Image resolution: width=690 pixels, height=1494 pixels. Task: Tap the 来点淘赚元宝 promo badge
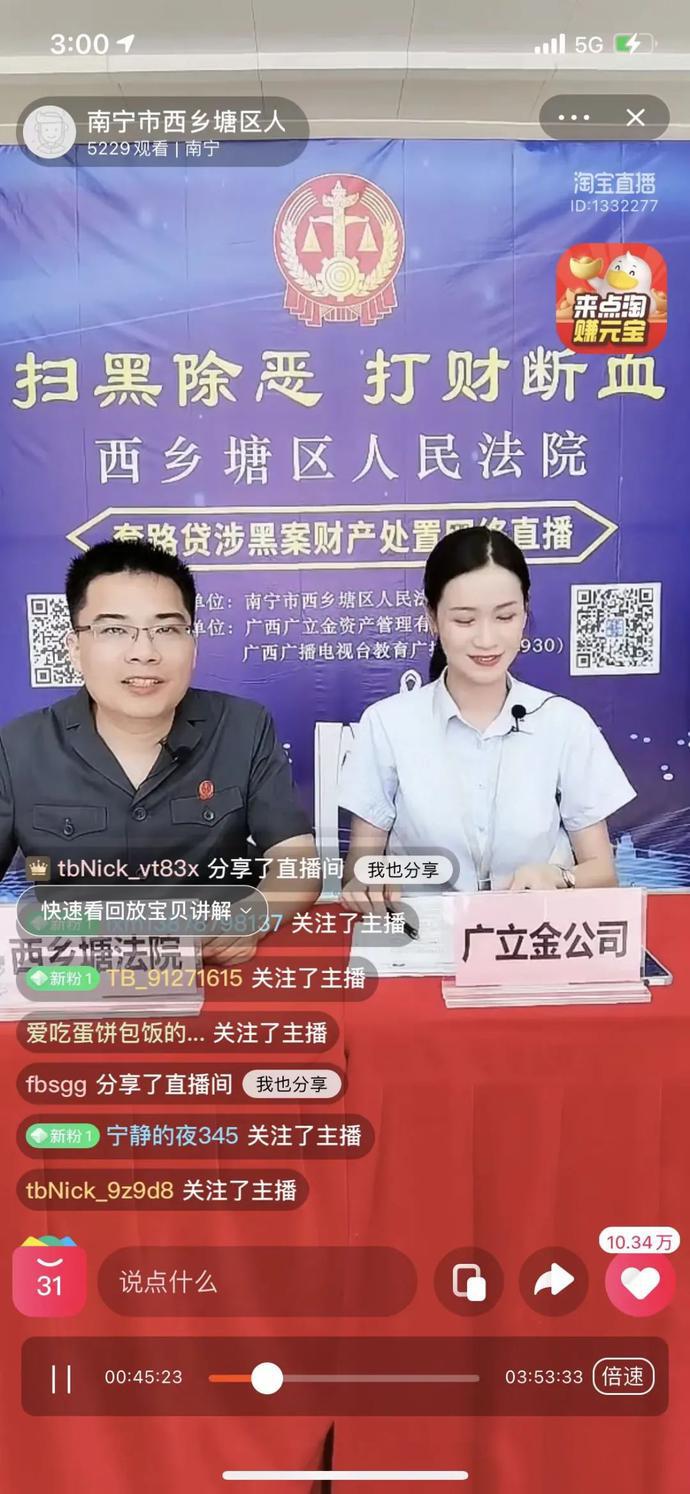click(x=610, y=298)
